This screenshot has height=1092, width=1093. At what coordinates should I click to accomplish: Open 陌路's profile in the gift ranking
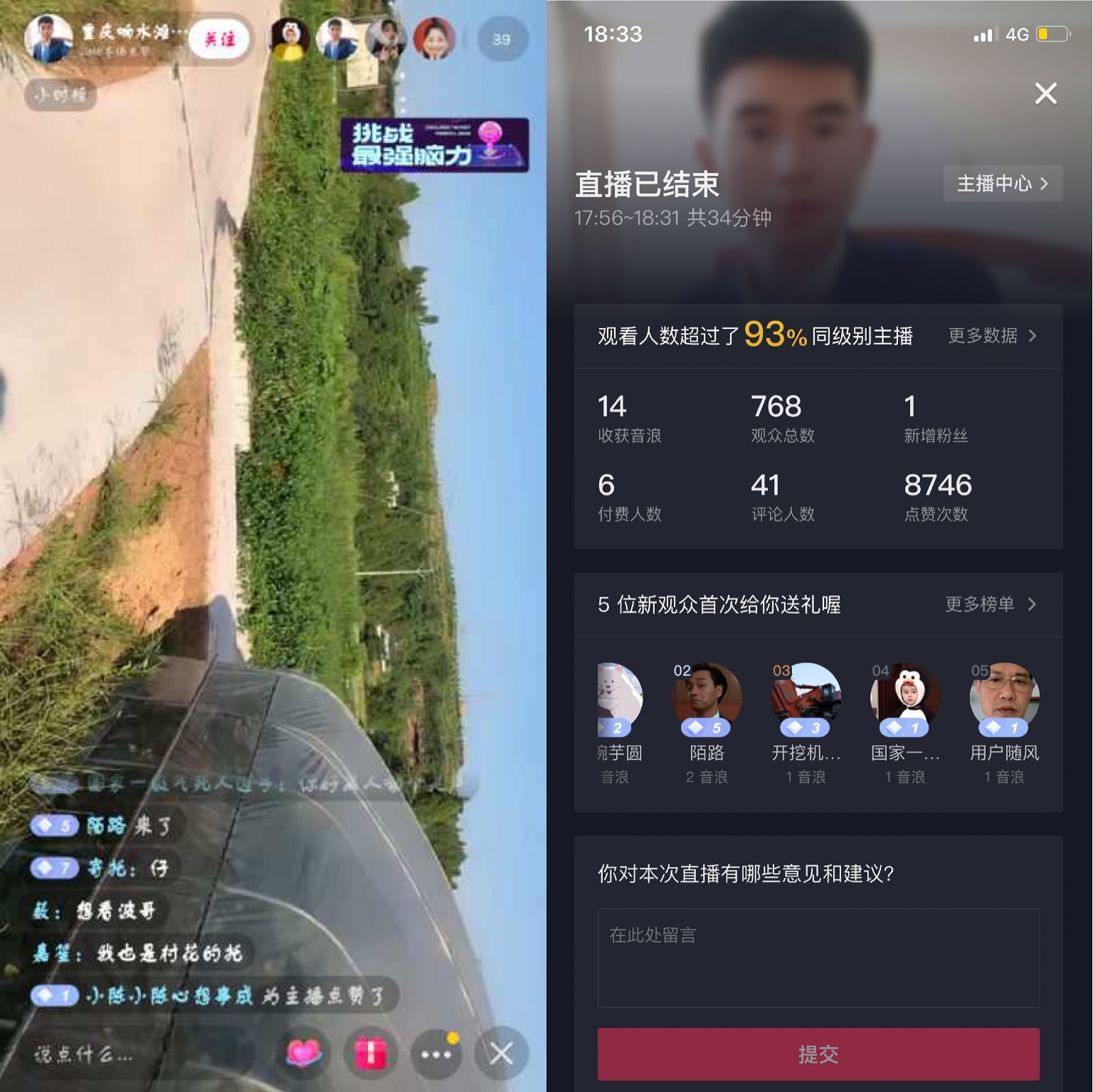707,698
